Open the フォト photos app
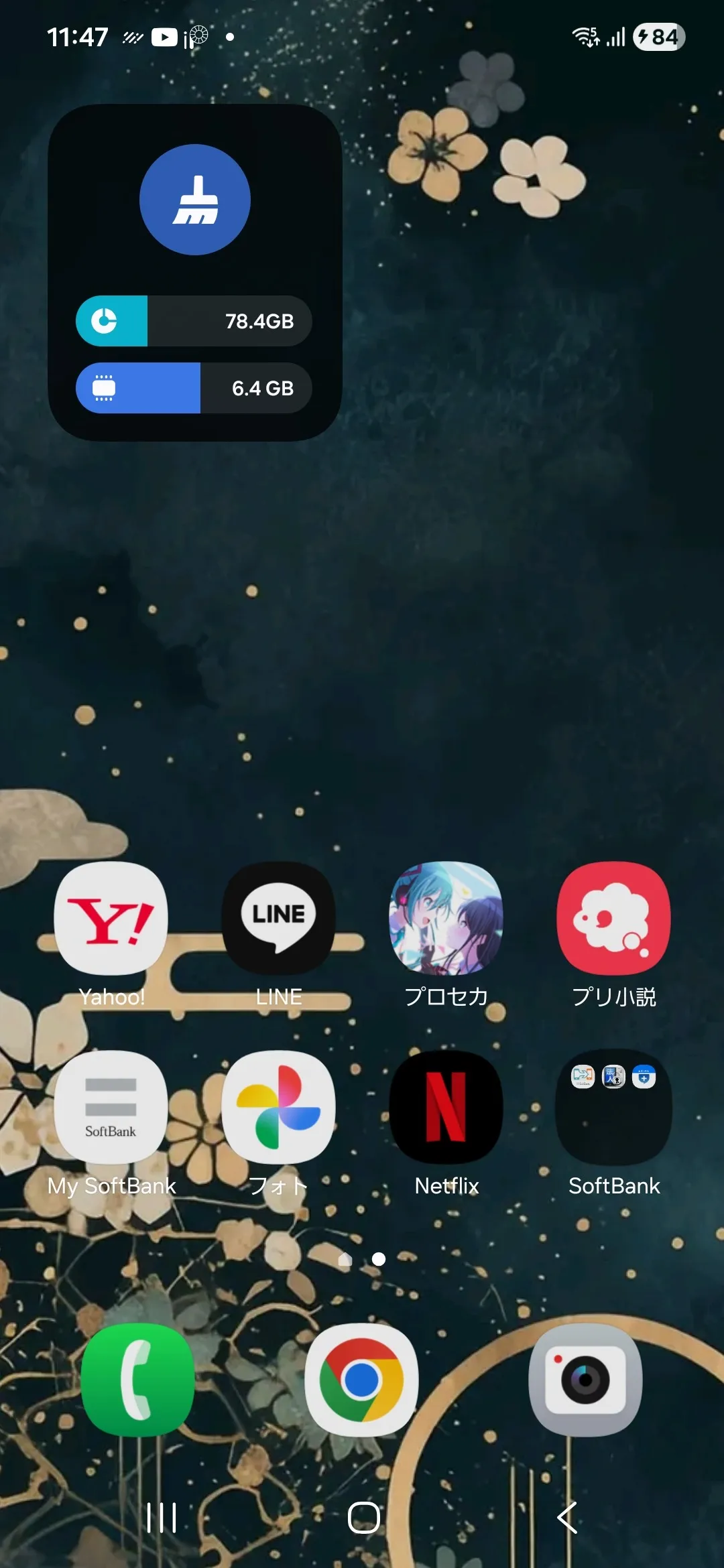This screenshot has width=724, height=1568. point(279,1107)
